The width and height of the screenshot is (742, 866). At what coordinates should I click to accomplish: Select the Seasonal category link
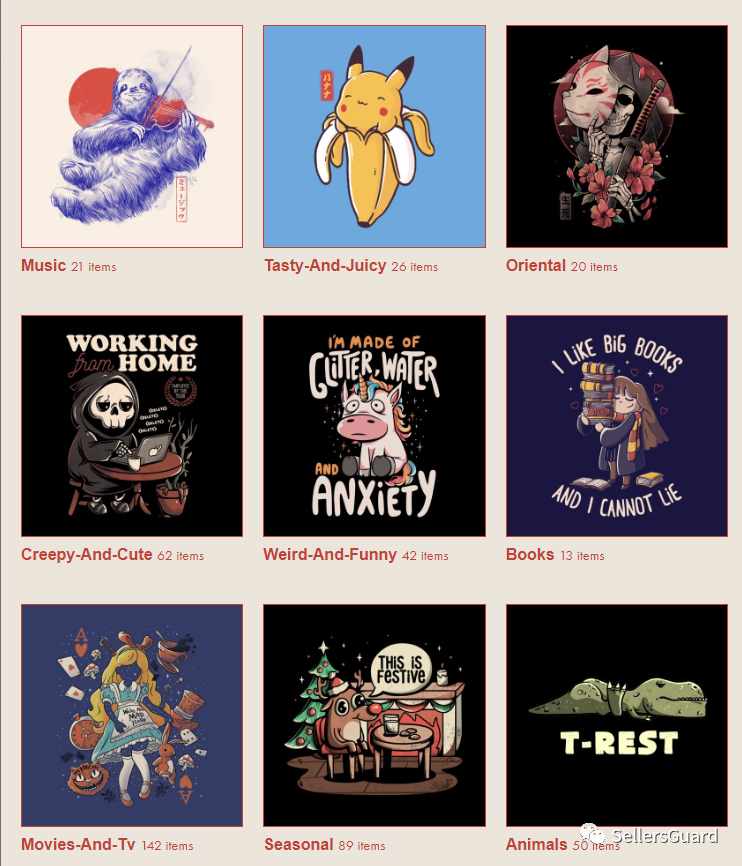click(299, 844)
